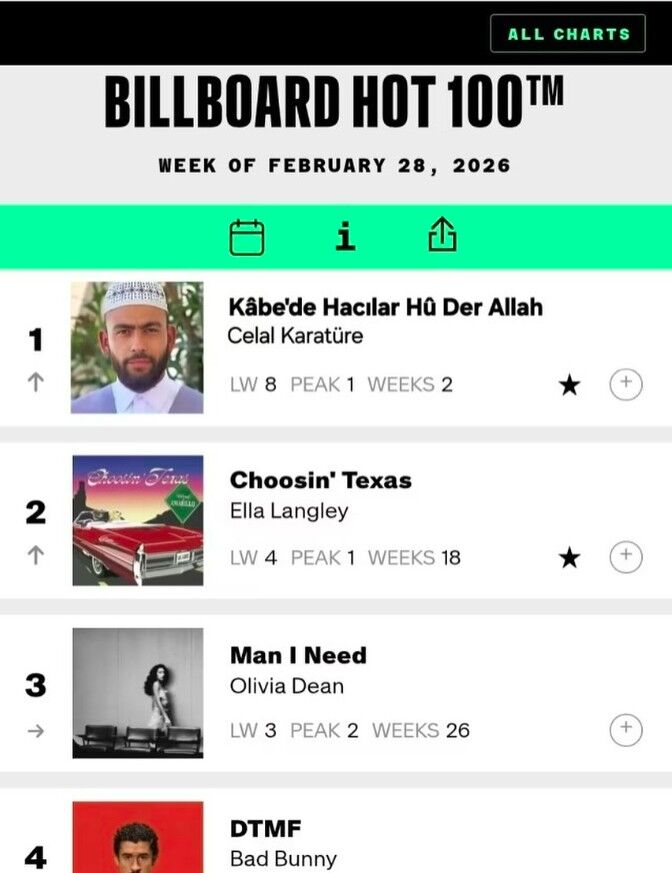View the Man I Need cover art
Screen dimensions: 672x873
[137, 693]
